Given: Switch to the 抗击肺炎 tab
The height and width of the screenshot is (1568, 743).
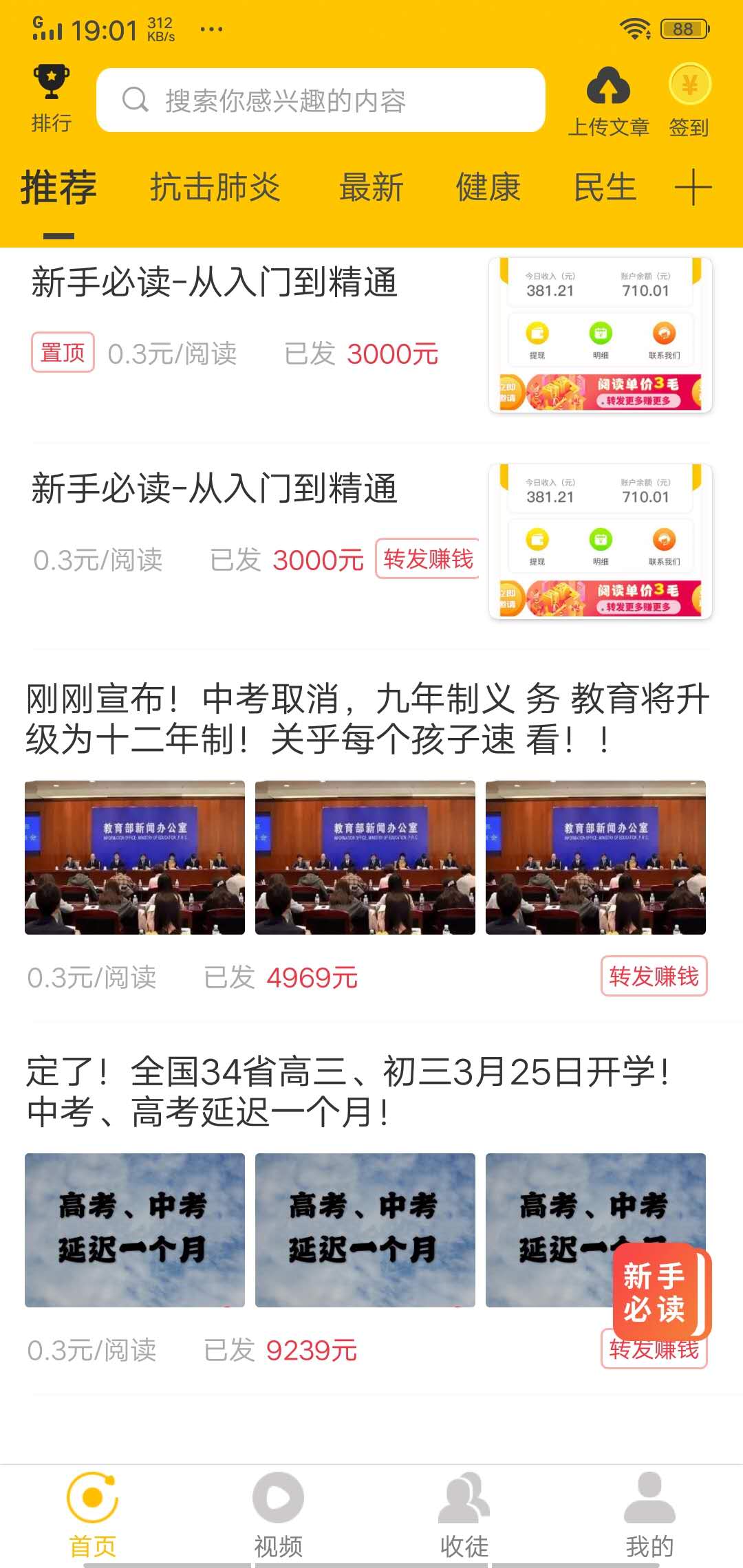Looking at the screenshot, I should (216, 187).
